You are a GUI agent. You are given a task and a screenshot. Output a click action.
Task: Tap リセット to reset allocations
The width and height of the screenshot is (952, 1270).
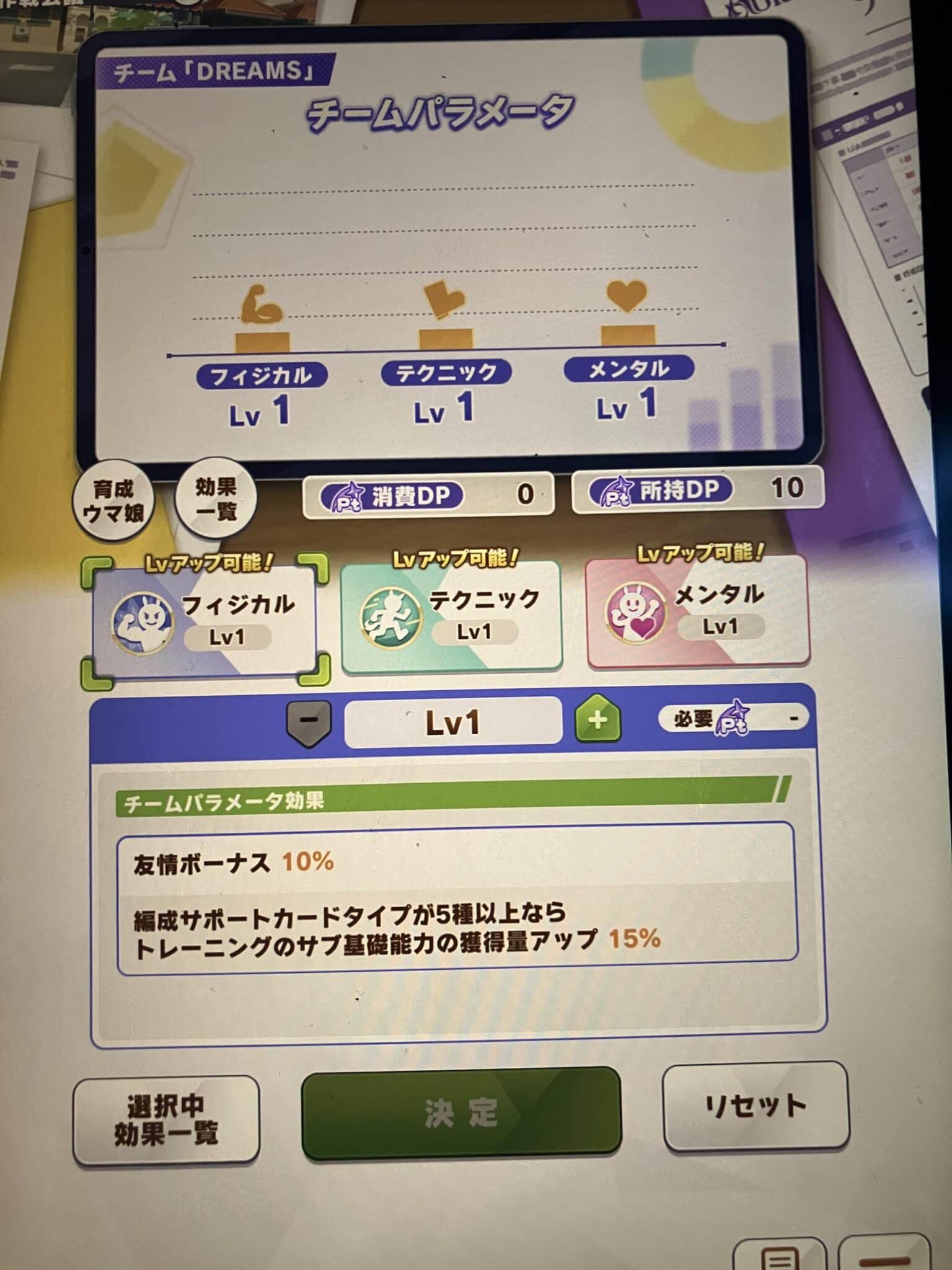click(x=756, y=1106)
